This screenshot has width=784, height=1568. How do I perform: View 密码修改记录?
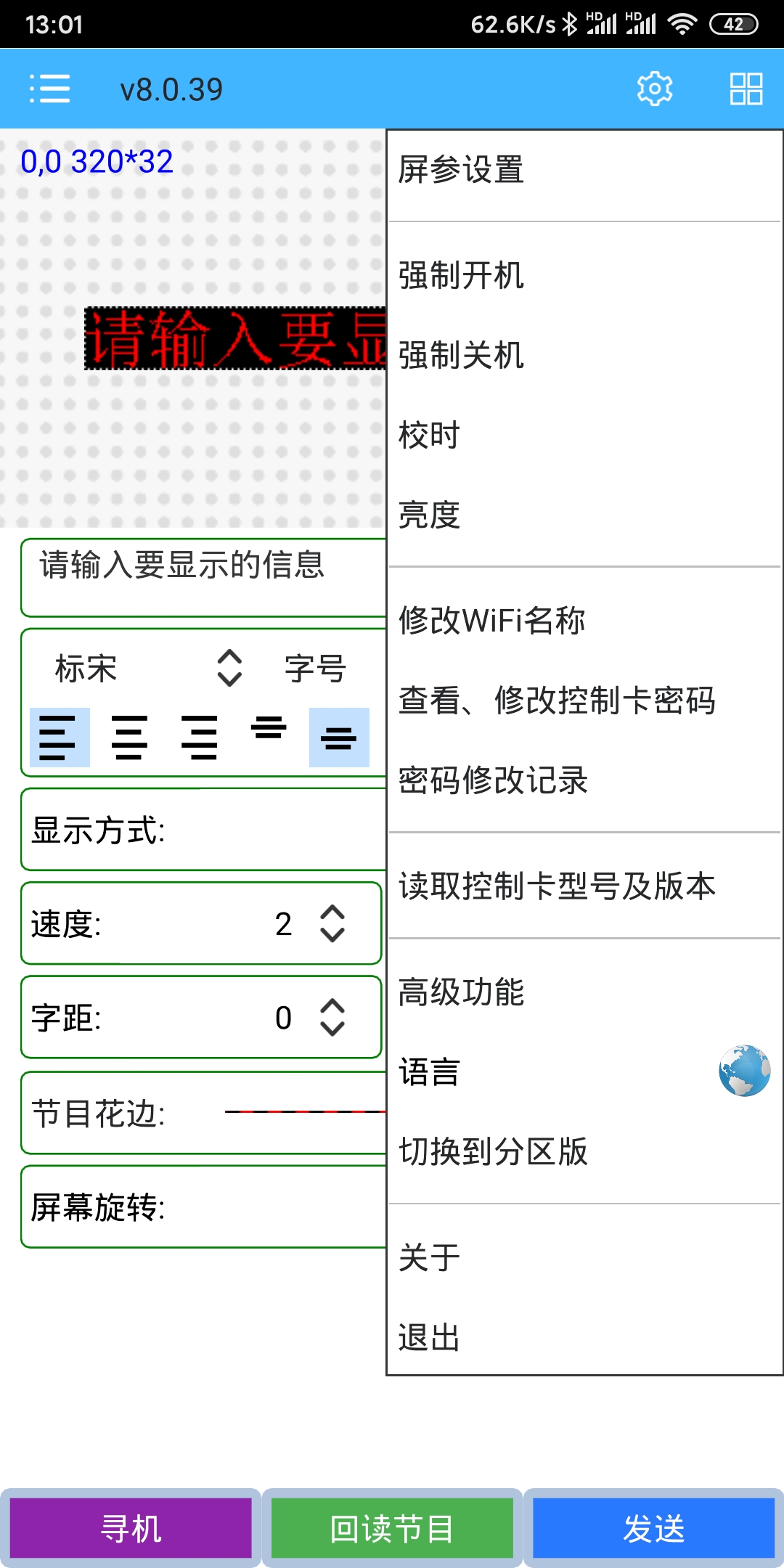click(584, 780)
